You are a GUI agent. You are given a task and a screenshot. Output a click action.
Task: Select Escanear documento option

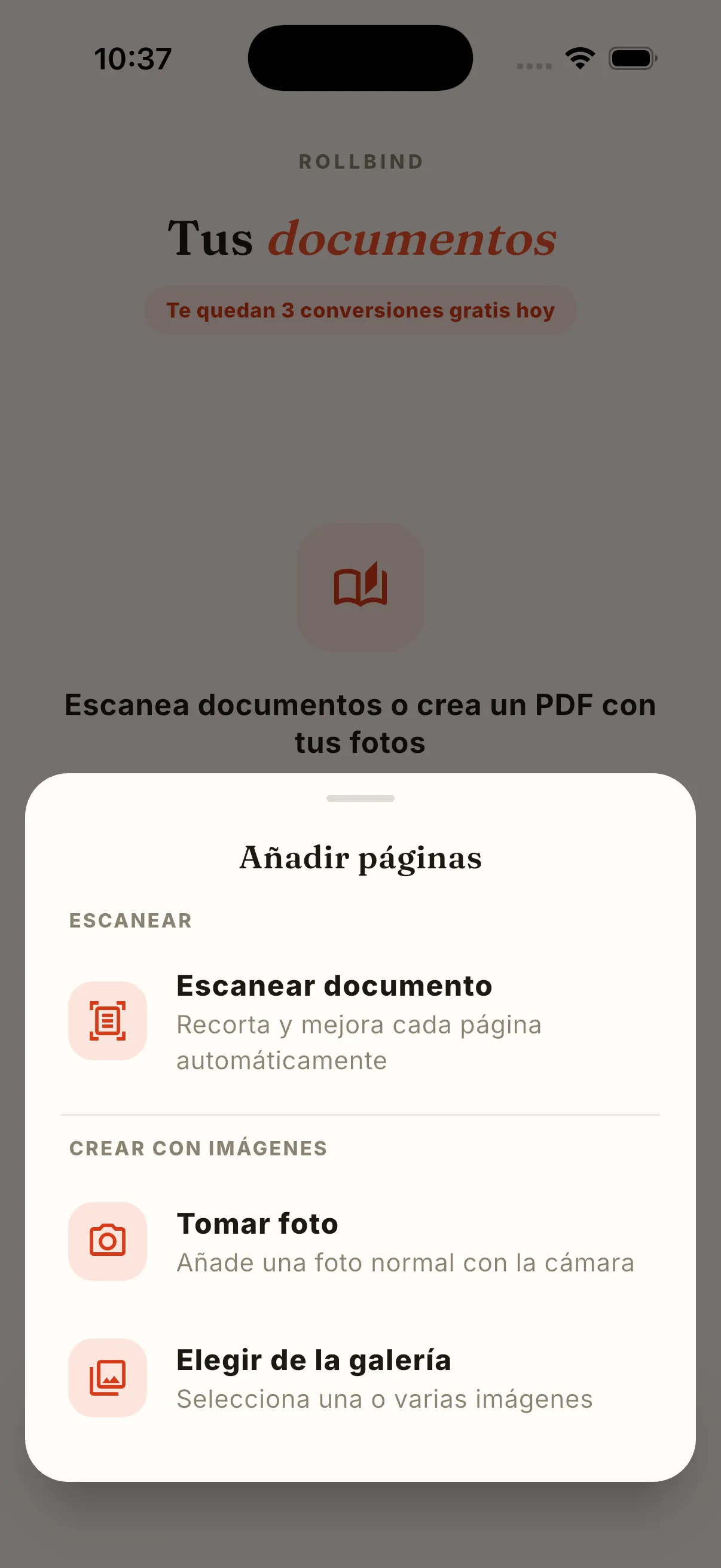(x=360, y=1021)
